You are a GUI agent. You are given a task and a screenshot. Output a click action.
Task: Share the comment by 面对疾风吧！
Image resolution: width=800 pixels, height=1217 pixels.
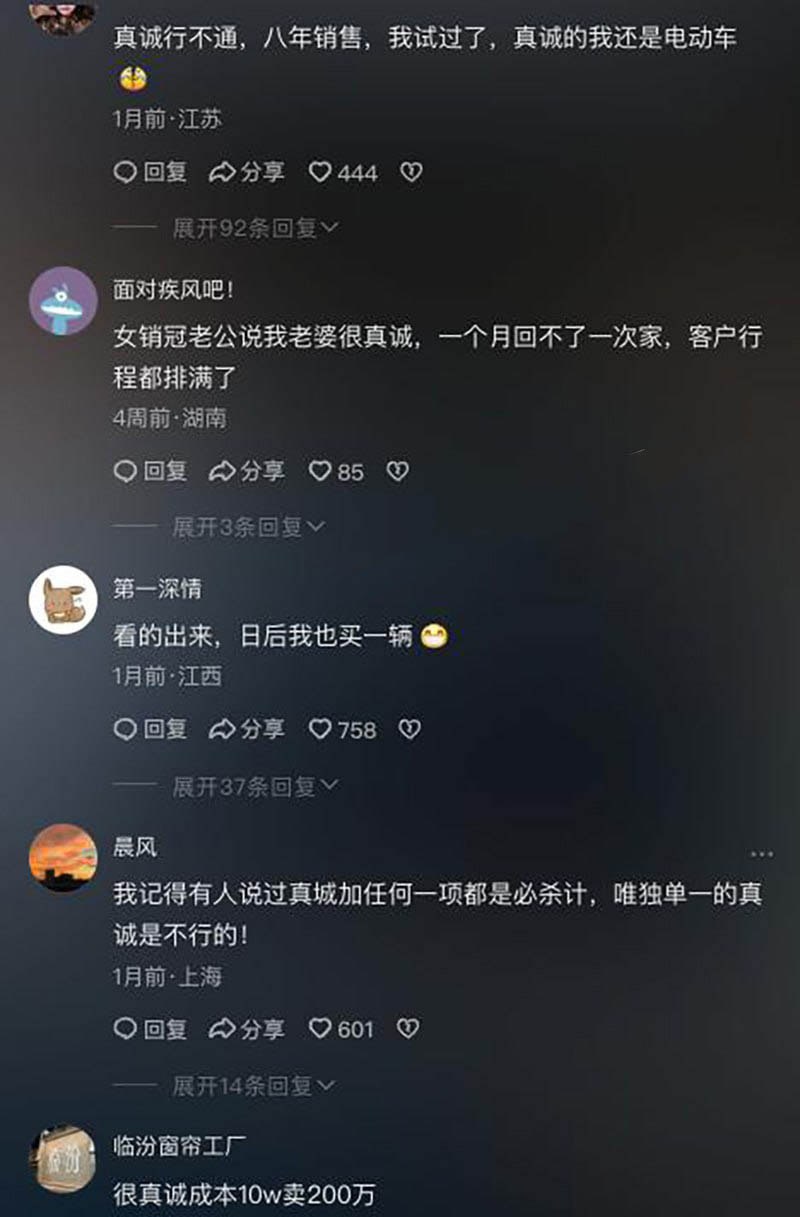[246, 471]
